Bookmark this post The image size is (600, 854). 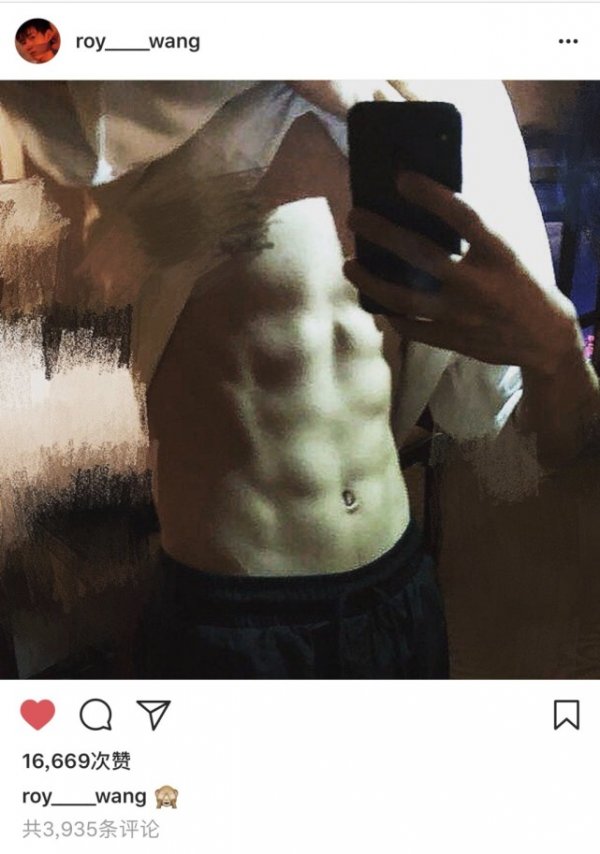pos(566,714)
